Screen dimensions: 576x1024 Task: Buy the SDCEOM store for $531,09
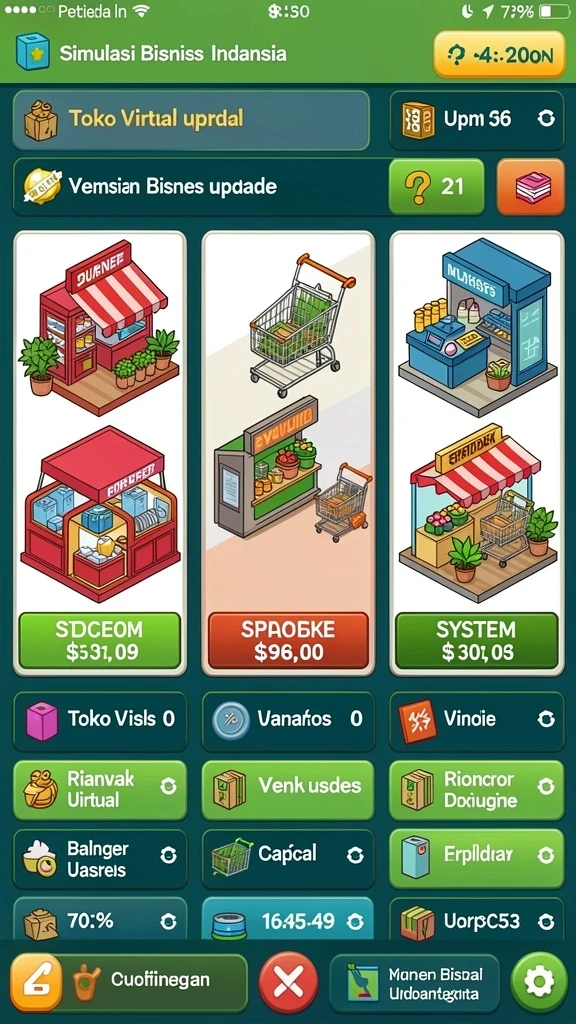[99, 641]
